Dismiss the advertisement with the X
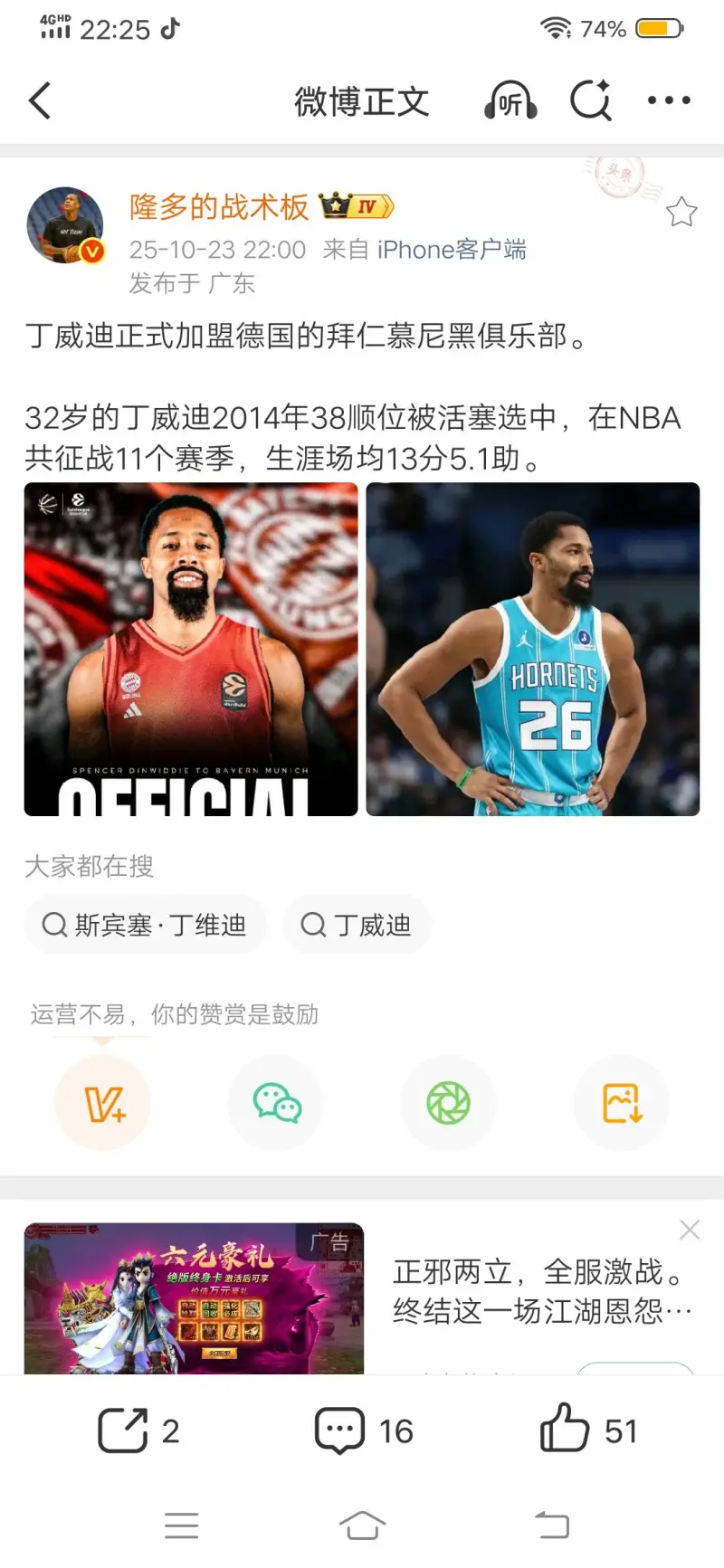Screen dimensions: 724x1568 pyautogui.click(x=690, y=1229)
